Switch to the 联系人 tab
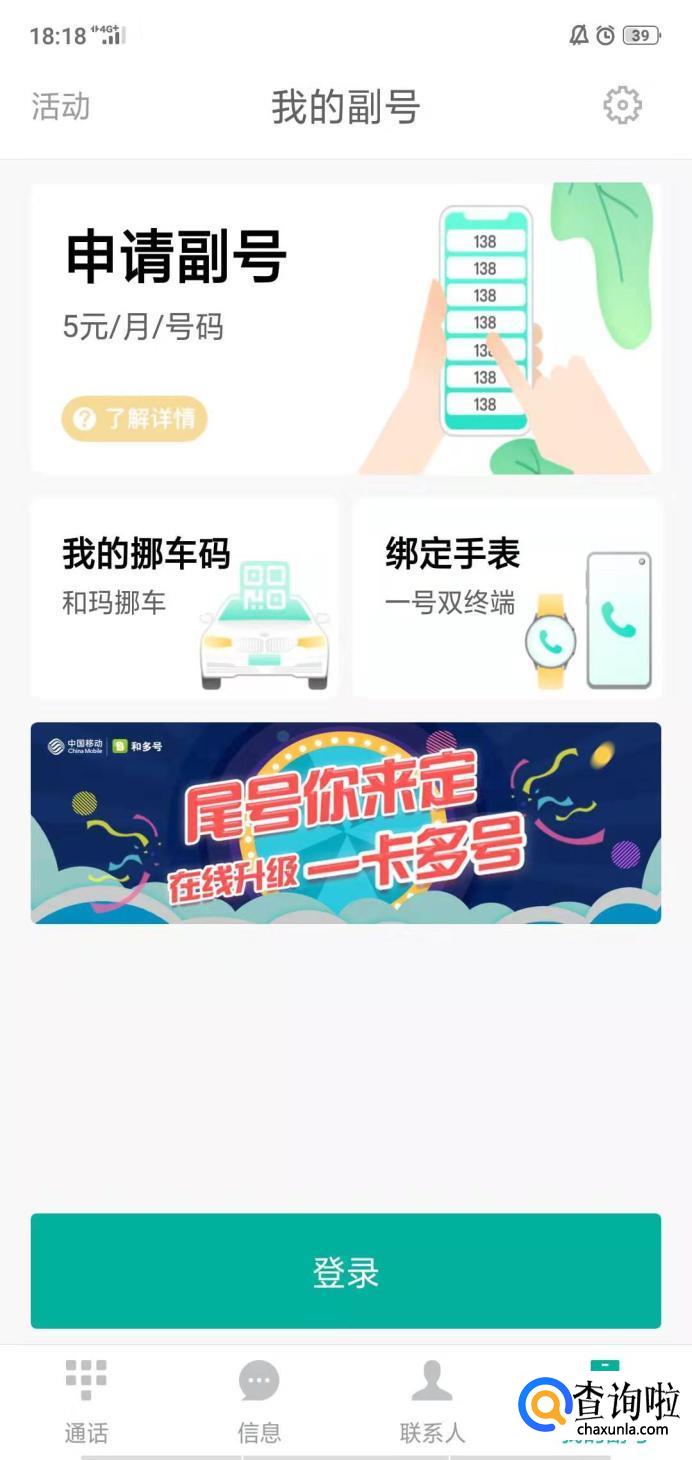This screenshot has height=1460, width=692. coord(432,1400)
